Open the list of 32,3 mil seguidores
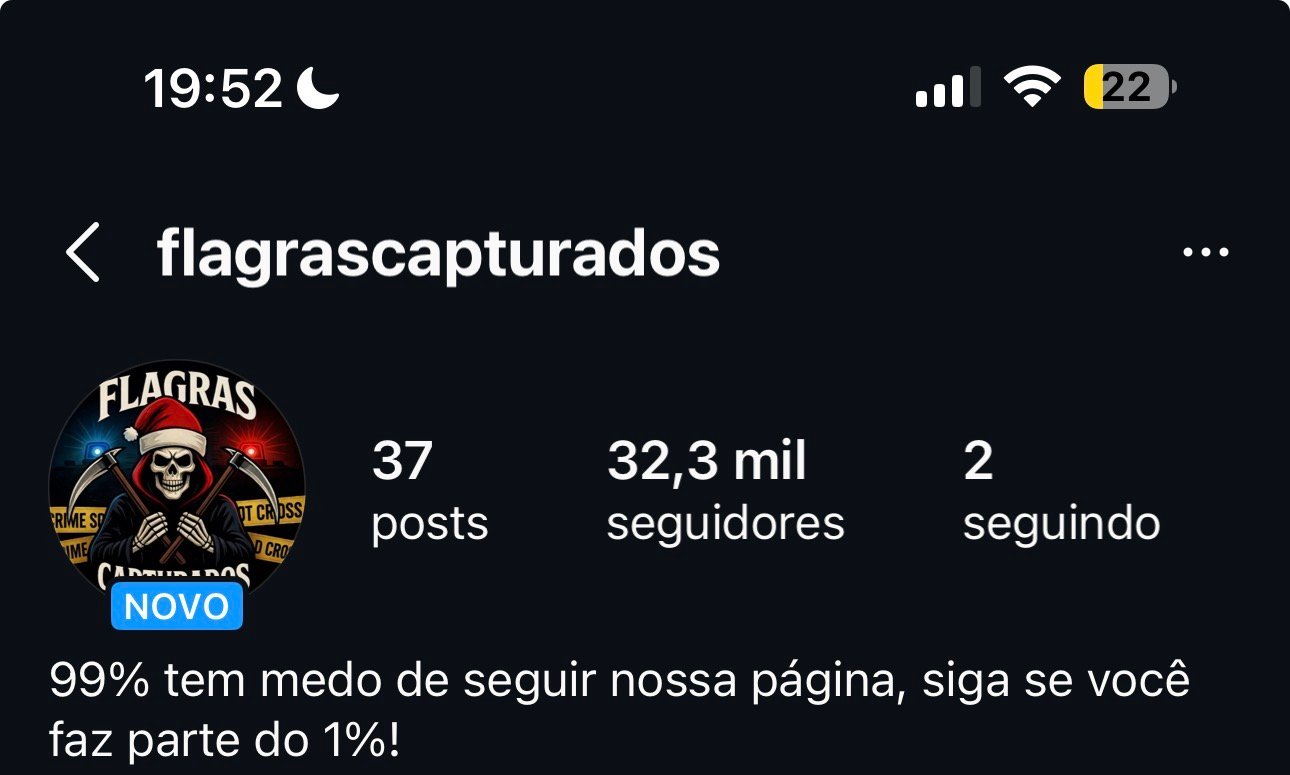 coord(725,491)
